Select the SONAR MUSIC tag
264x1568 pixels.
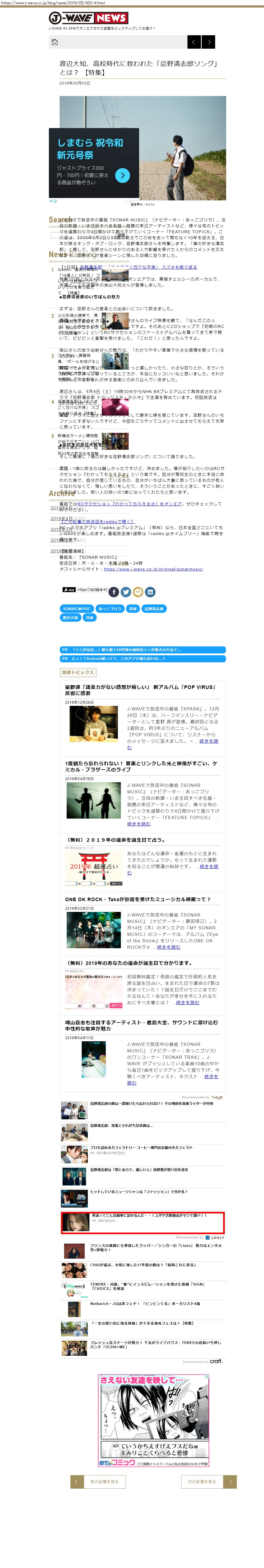point(77,609)
